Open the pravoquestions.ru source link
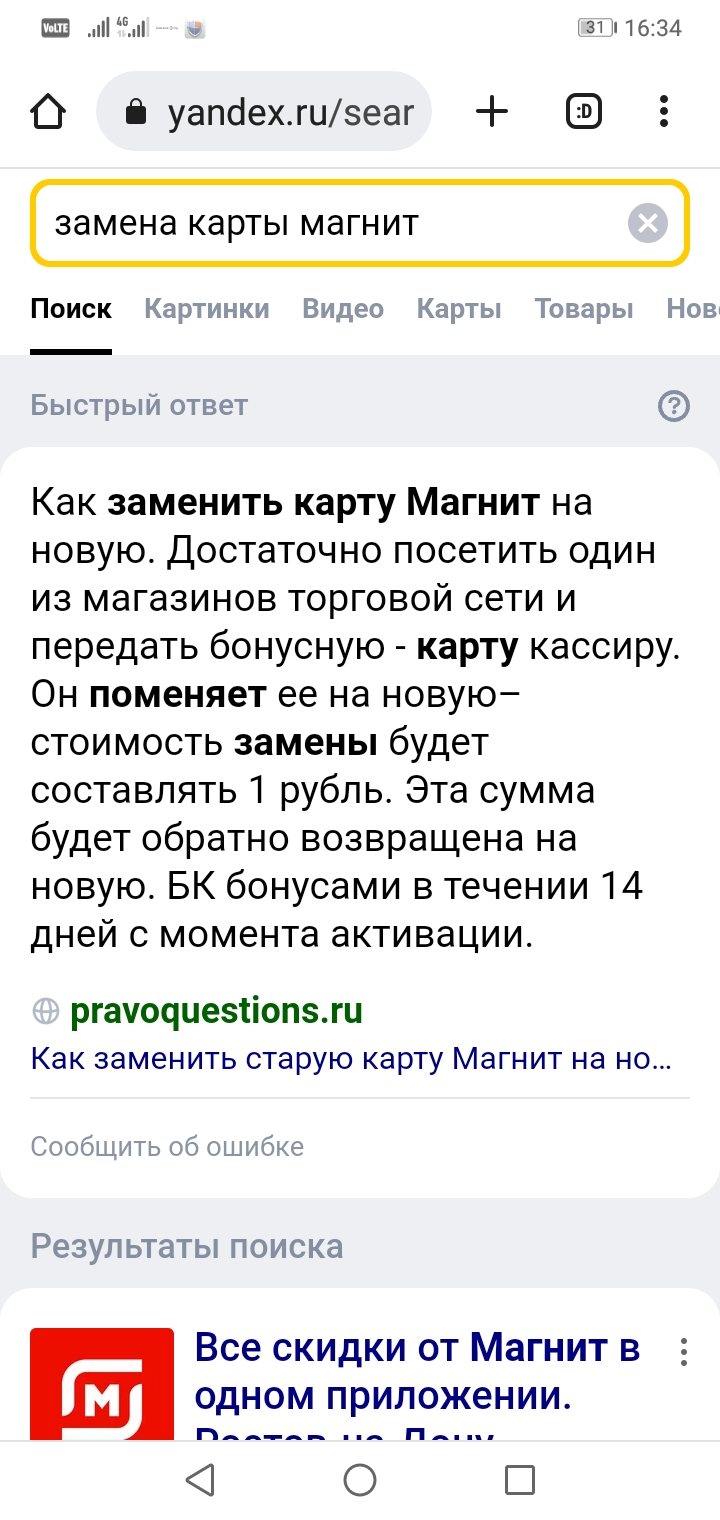Image resolution: width=720 pixels, height=1520 pixels. (x=216, y=1011)
